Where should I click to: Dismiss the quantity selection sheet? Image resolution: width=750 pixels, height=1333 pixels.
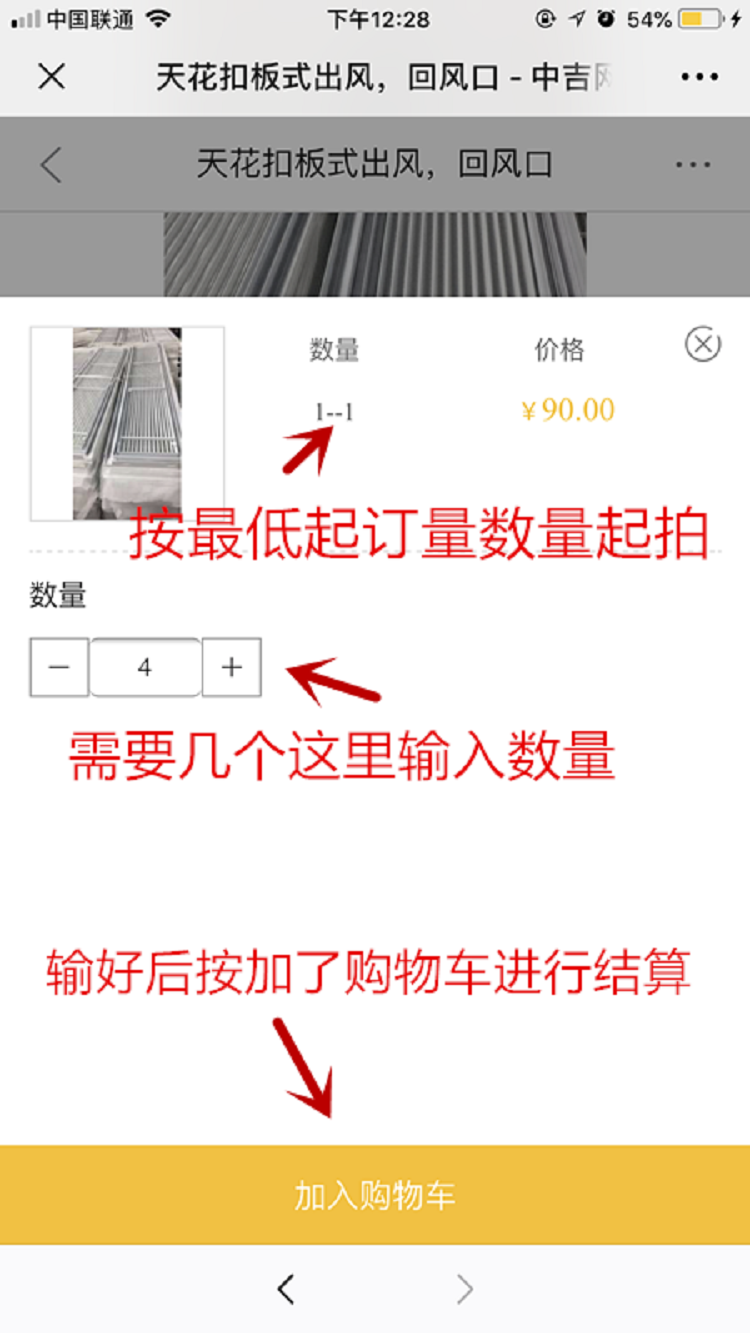(x=703, y=344)
